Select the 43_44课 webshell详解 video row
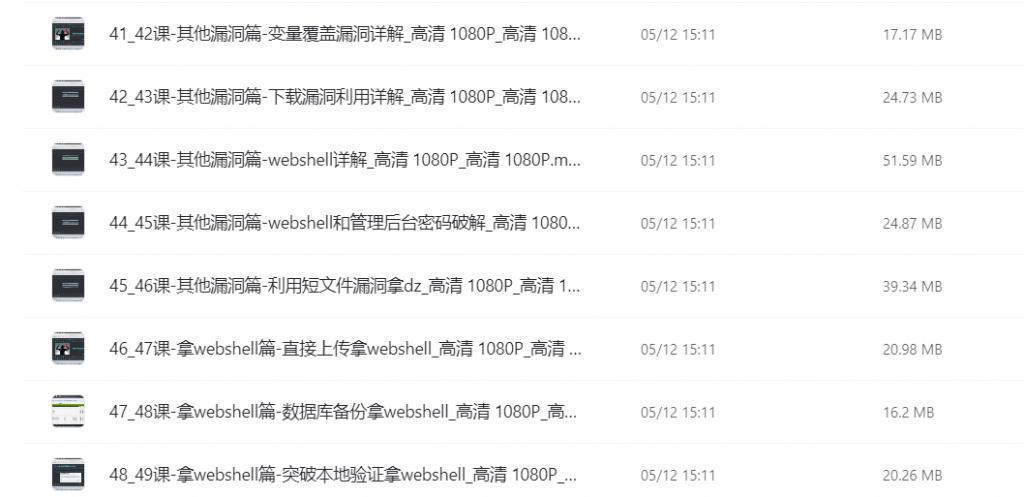Viewport: 1024px width, 497px height. click(344, 160)
